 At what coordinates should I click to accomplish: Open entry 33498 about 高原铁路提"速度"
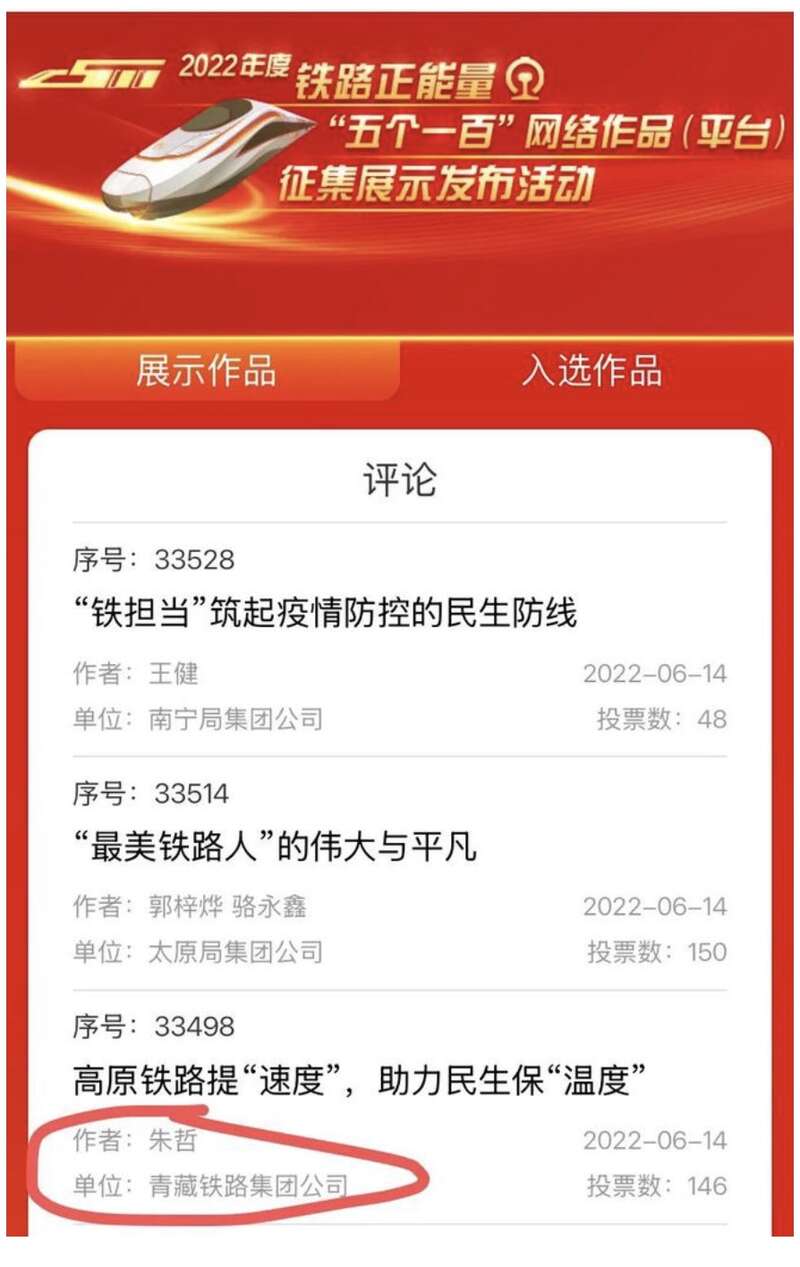[359, 1080]
